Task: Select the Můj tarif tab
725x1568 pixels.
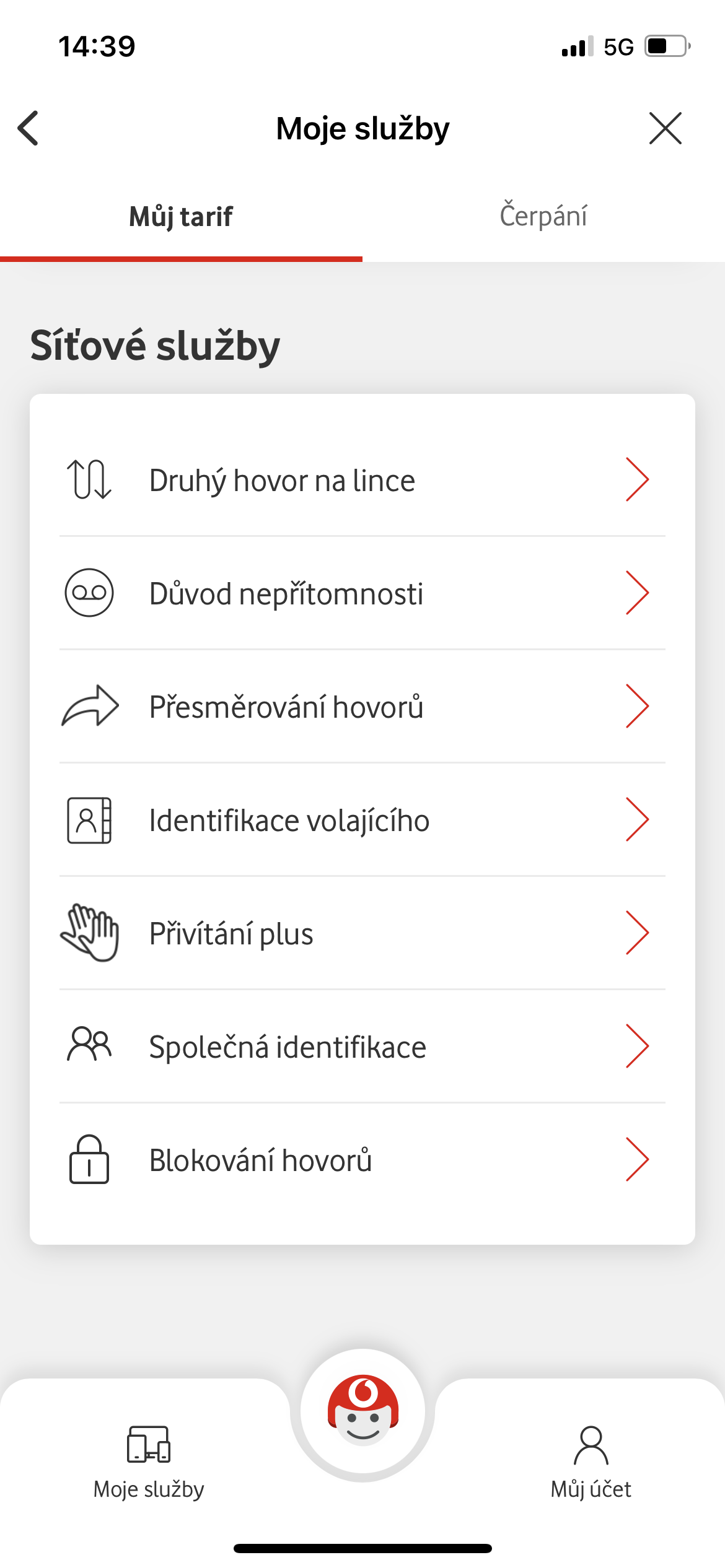Action: 181,216
